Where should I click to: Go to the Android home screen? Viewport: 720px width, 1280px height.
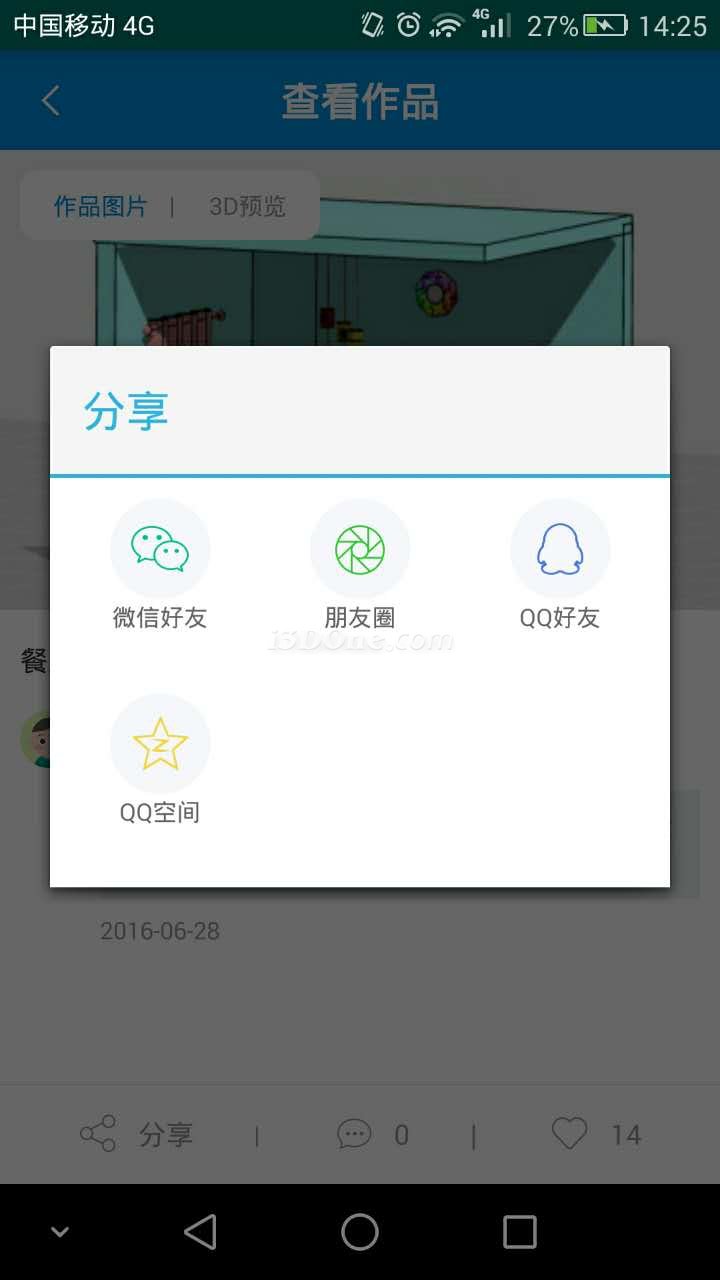[360, 1232]
